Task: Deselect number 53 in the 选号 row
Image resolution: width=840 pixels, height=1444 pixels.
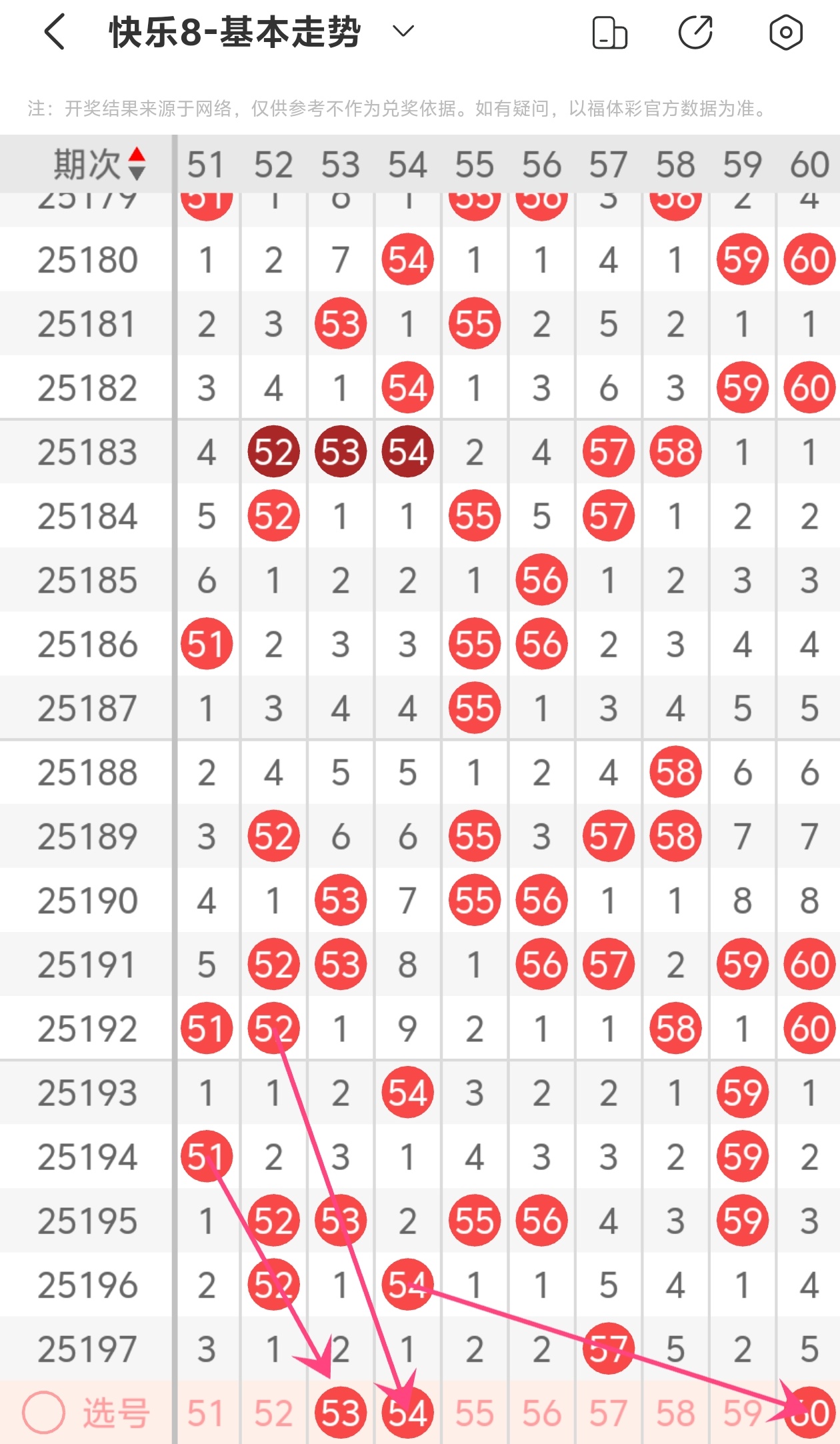Action: coord(341,1413)
